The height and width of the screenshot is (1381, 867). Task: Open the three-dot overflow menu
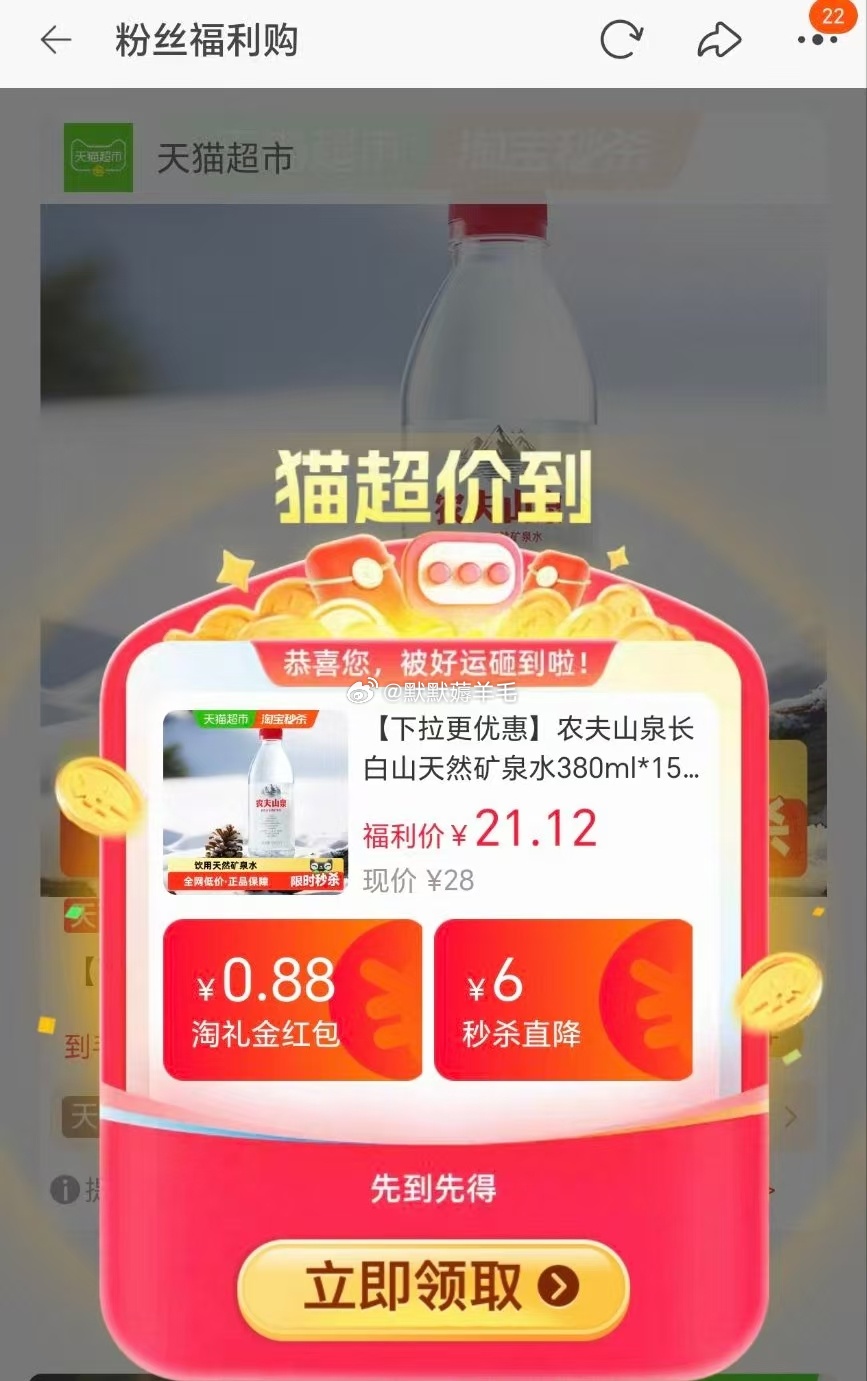pos(817,41)
